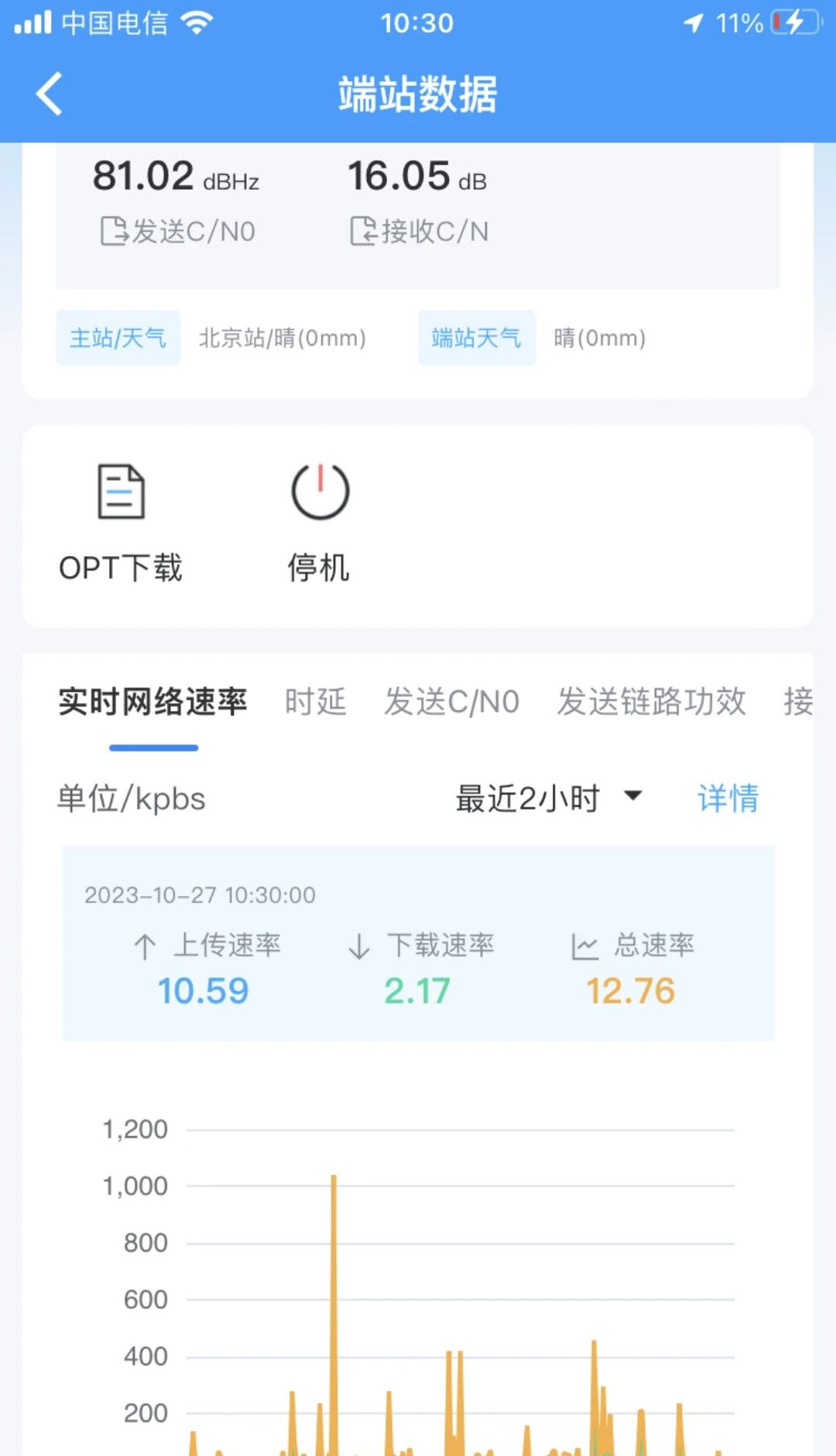Select the 实时网络速率 tab
Viewport: 836px width, 1456px height.
pyautogui.click(x=152, y=702)
